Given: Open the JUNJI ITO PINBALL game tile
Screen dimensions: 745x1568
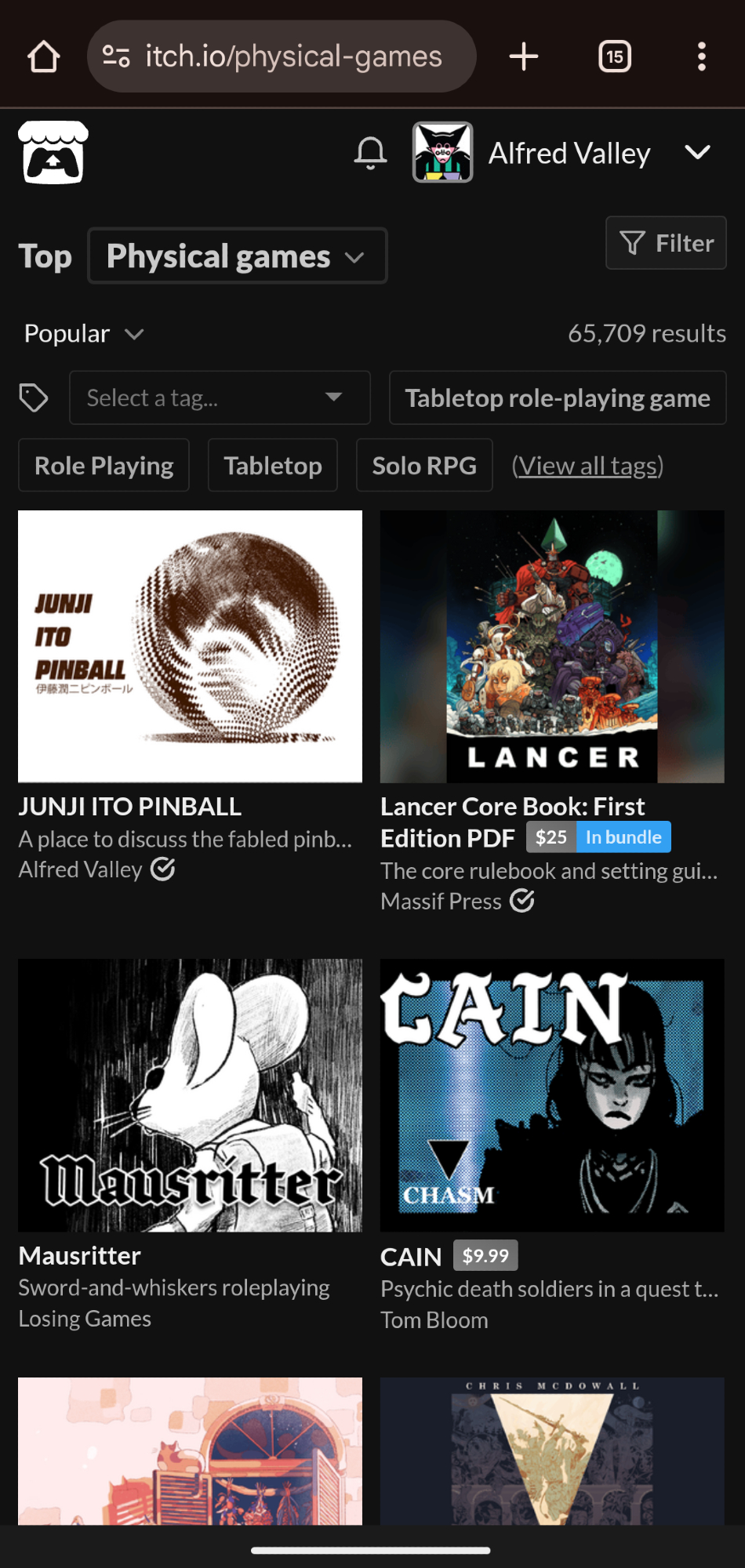Looking at the screenshot, I should click(190, 647).
